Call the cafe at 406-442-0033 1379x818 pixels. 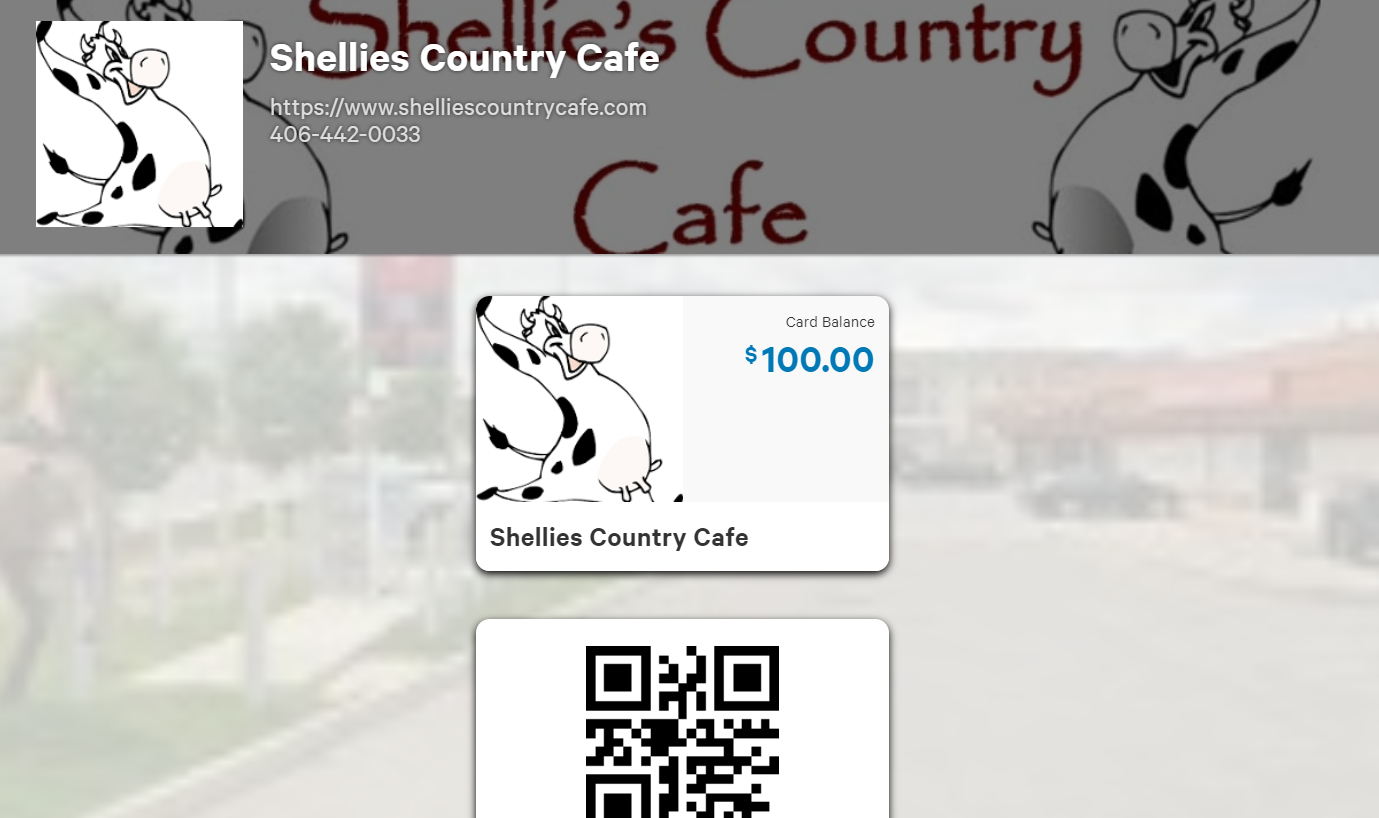pyautogui.click(x=345, y=134)
